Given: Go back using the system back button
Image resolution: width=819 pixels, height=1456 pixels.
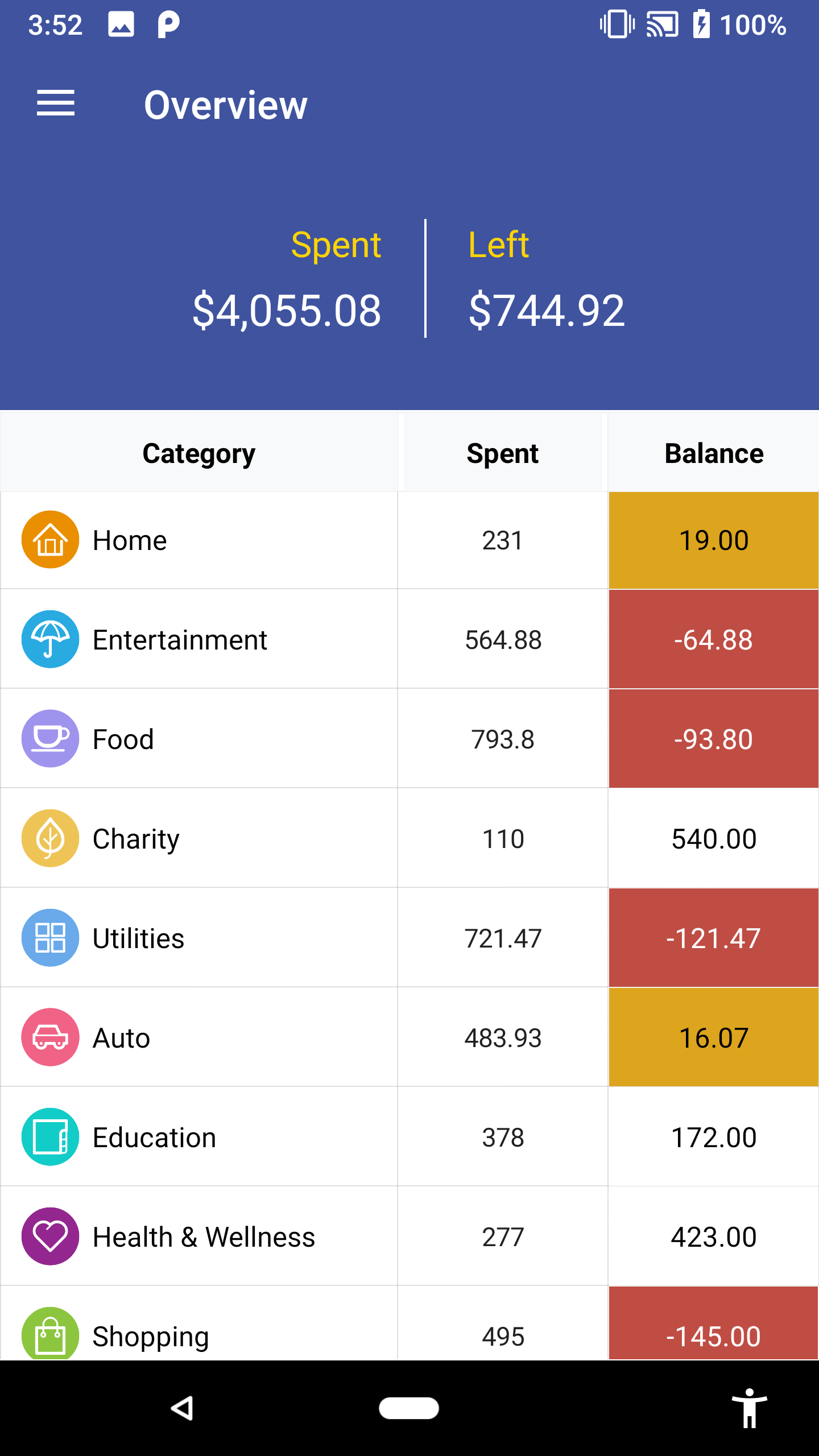Looking at the screenshot, I should 182,1408.
